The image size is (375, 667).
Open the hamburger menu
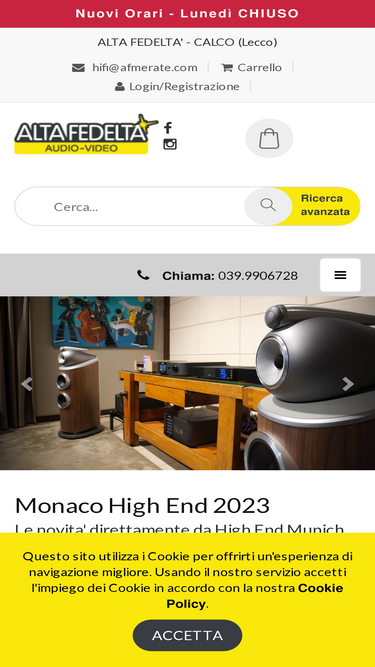tap(340, 275)
